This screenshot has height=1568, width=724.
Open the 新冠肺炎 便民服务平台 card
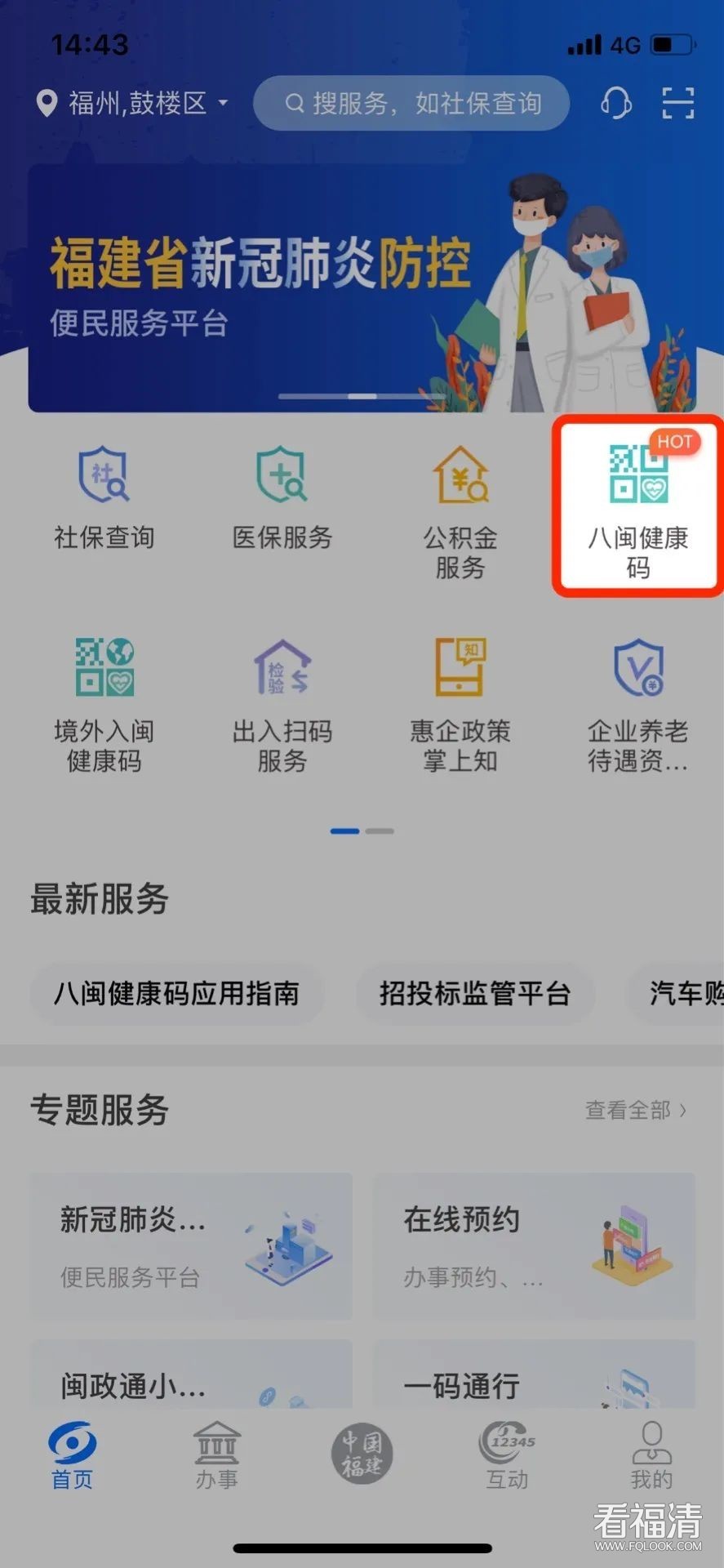point(192,1245)
